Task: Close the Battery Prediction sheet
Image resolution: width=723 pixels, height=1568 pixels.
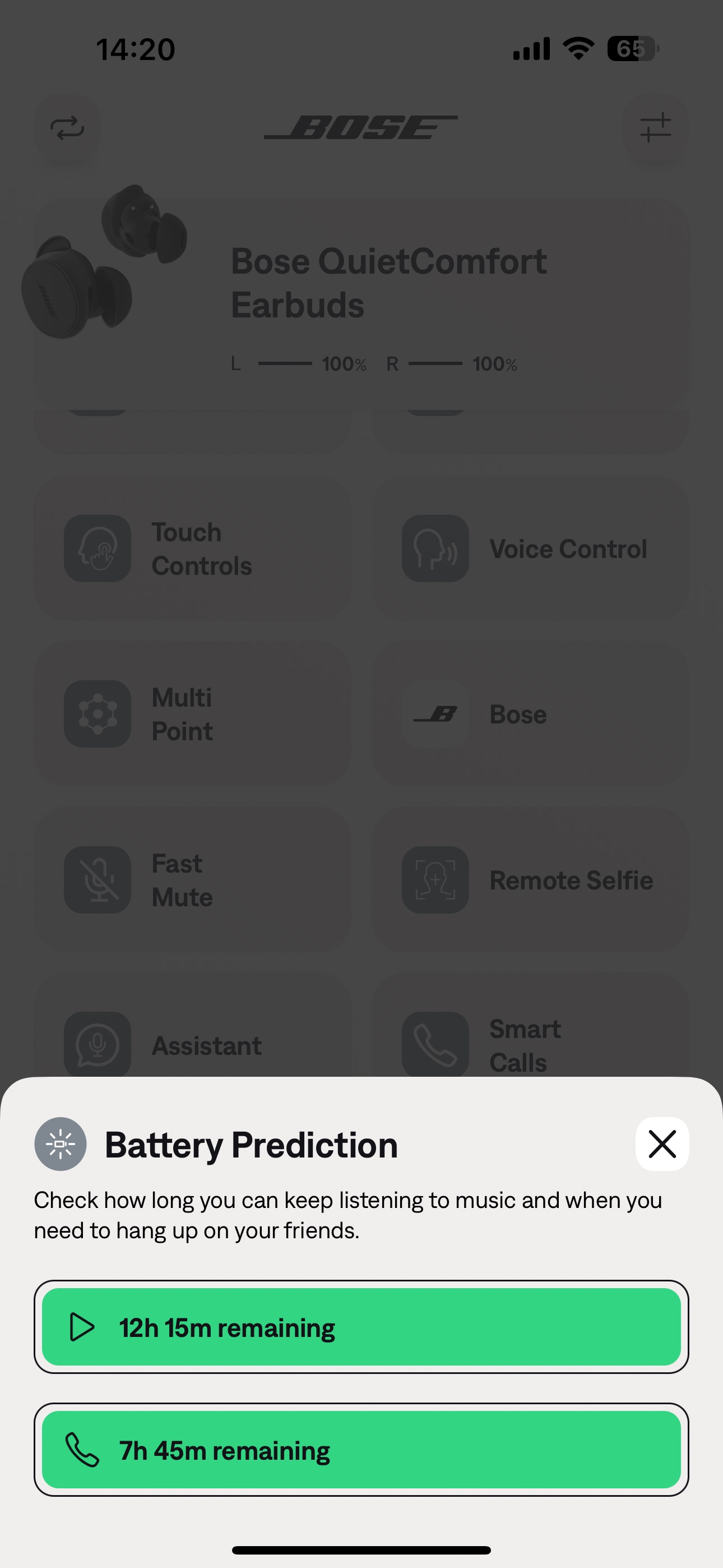Action: [x=662, y=1143]
